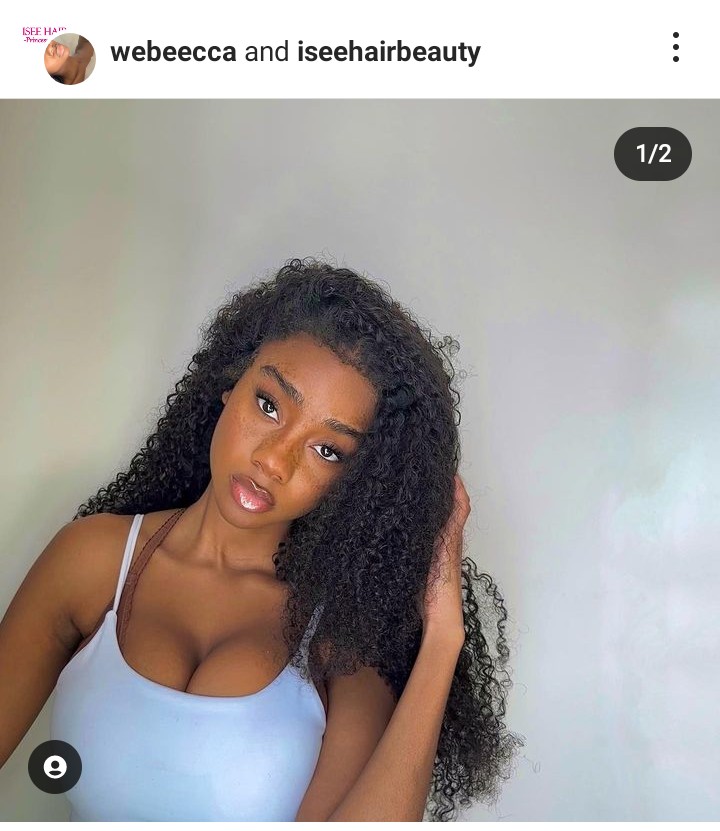Screen dimensions: 720x831
Task: Show tagged people on the photo
Action: click(x=55, y=767)
